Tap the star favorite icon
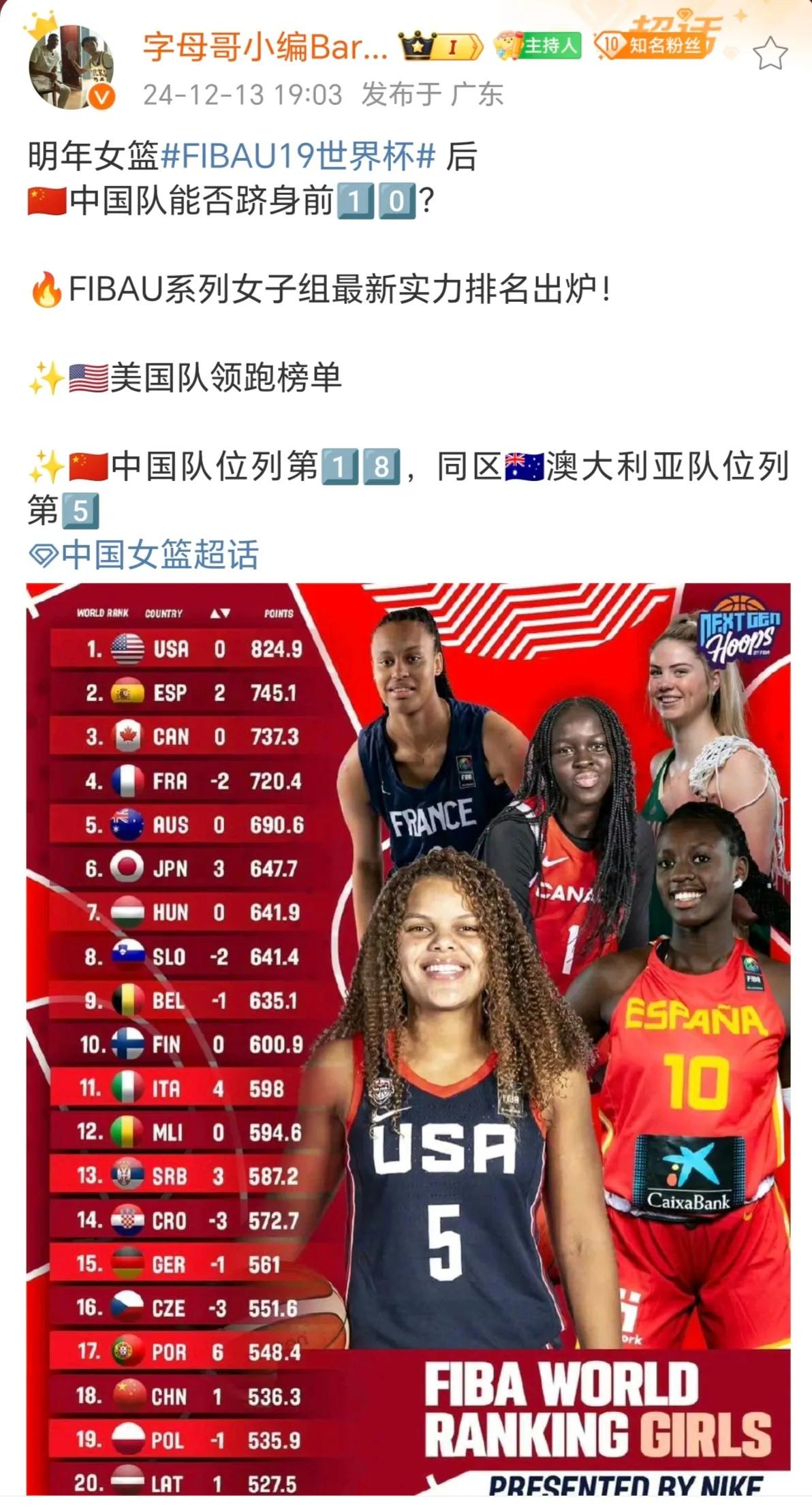The image size is (812, 1508). pyautogui.click(x=770, y=54)
